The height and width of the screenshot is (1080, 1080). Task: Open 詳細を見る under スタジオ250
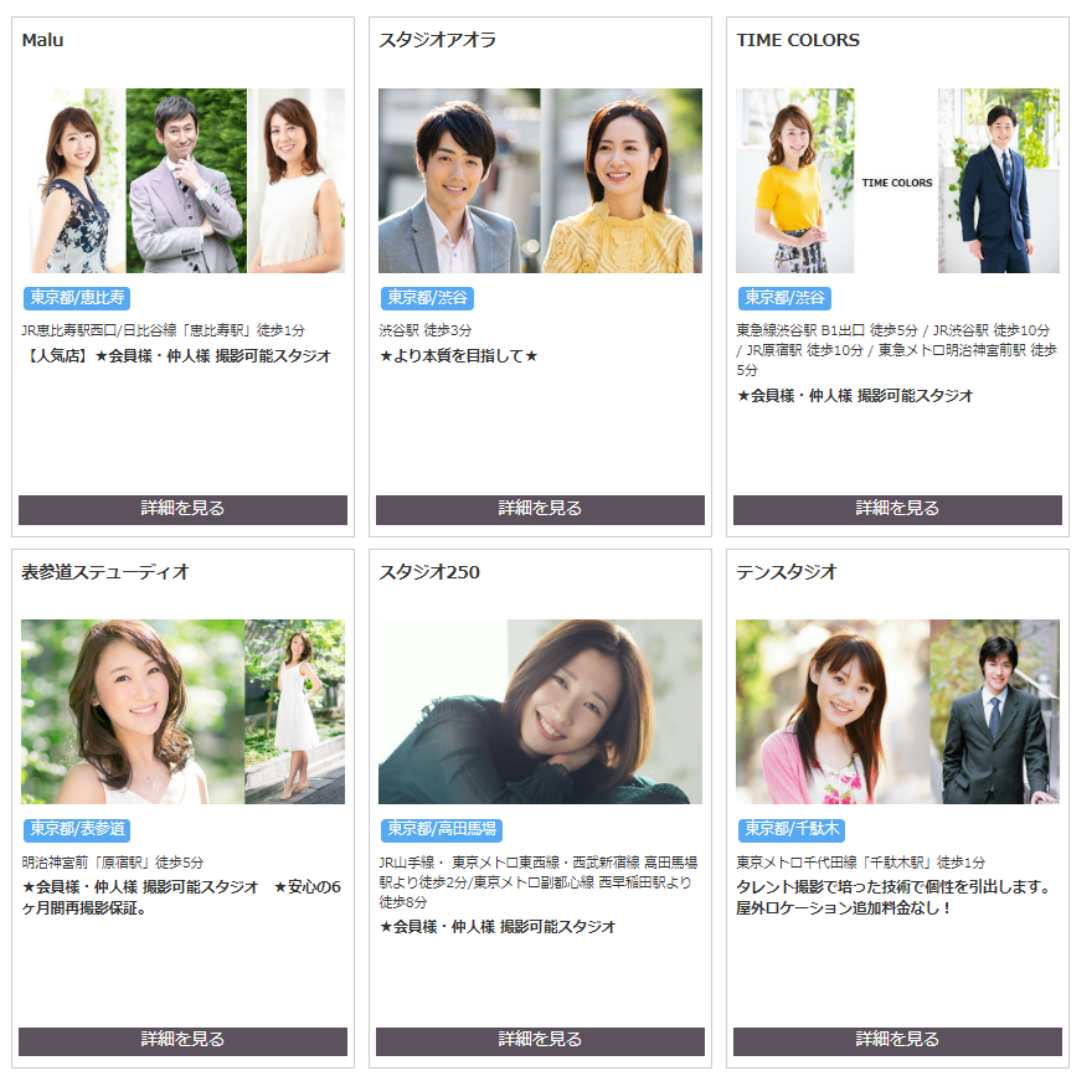[x=540, y=1041]
